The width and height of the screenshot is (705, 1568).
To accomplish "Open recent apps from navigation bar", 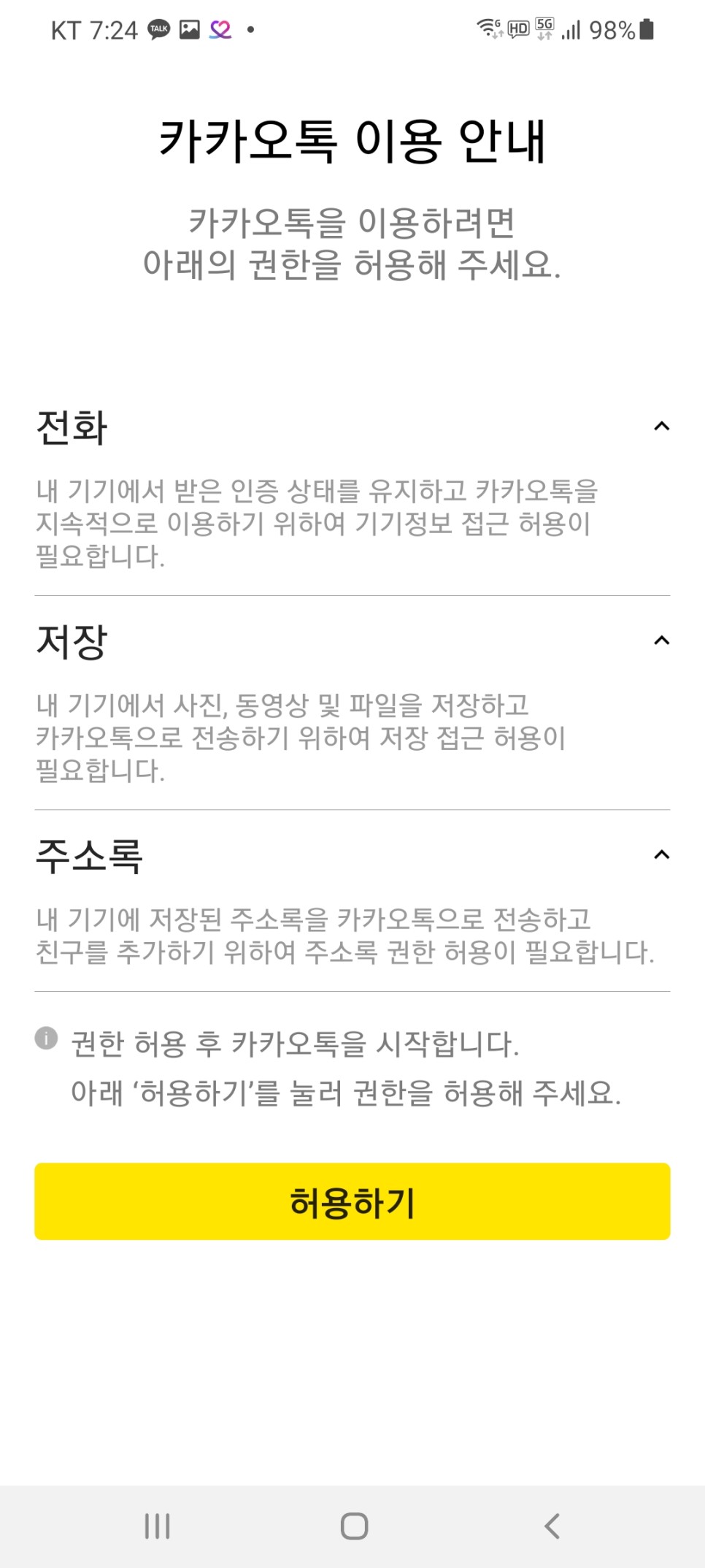I will pyautogui.click(x=157, y=1526).
